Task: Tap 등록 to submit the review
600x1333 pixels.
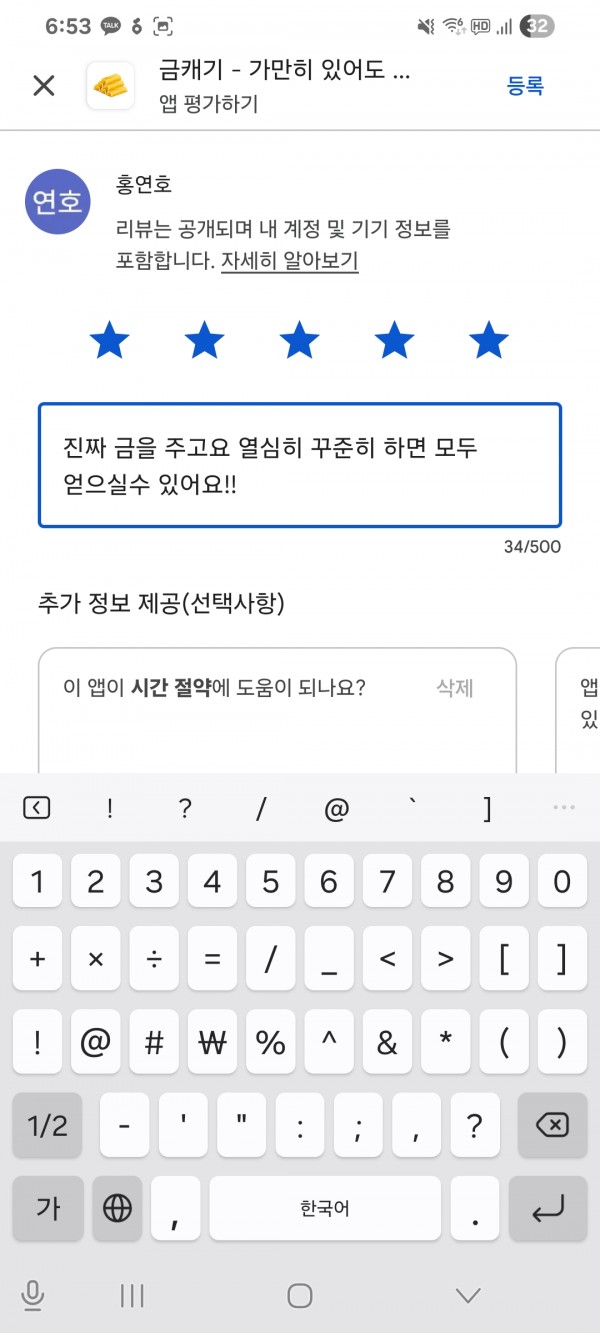Action: pyautogui.click(x=525, y=86)
